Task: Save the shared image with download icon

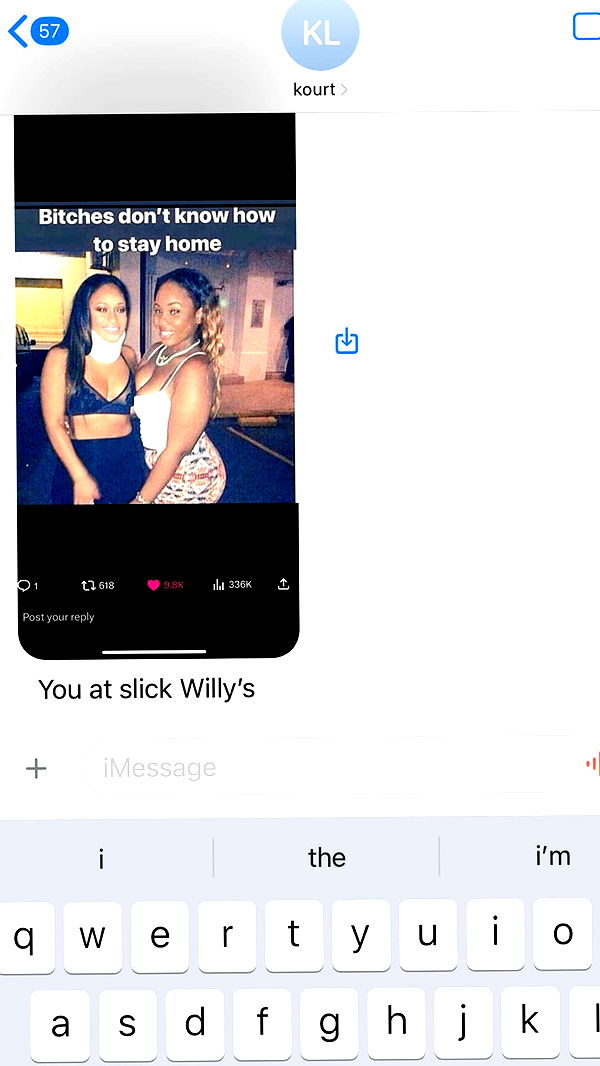Action: pyautogui.click(x=346, y=342)
